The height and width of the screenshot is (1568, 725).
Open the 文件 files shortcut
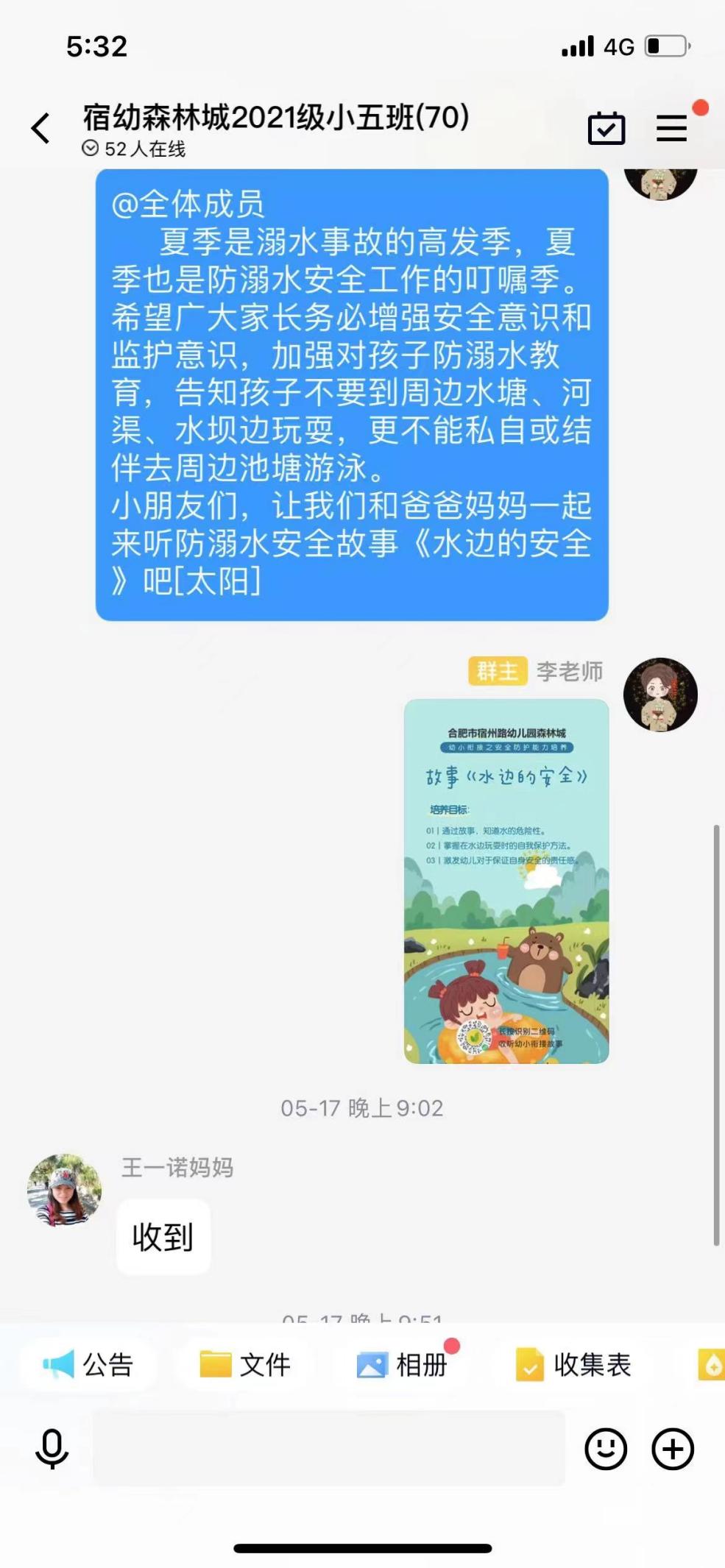coord(245,1365)
